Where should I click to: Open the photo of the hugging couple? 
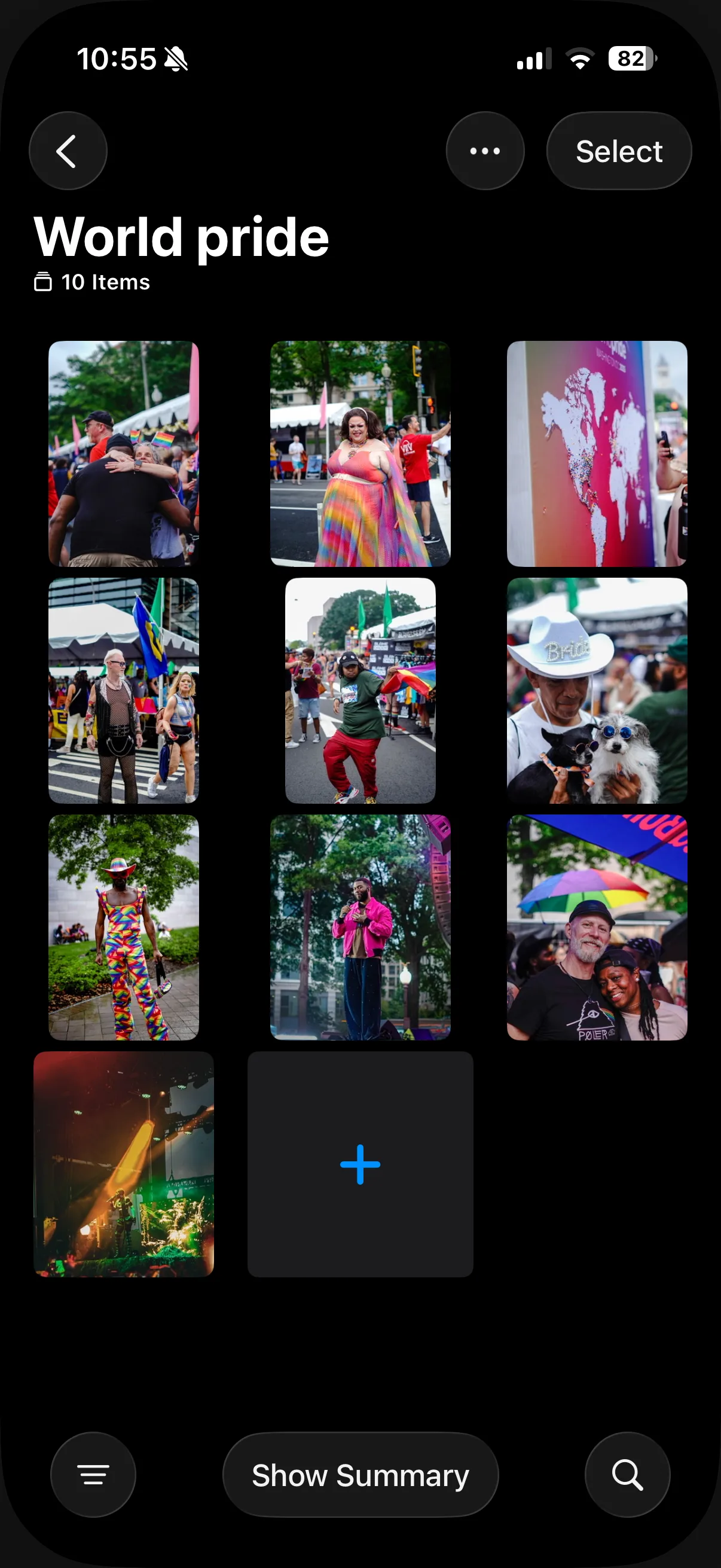click(124, 453)
